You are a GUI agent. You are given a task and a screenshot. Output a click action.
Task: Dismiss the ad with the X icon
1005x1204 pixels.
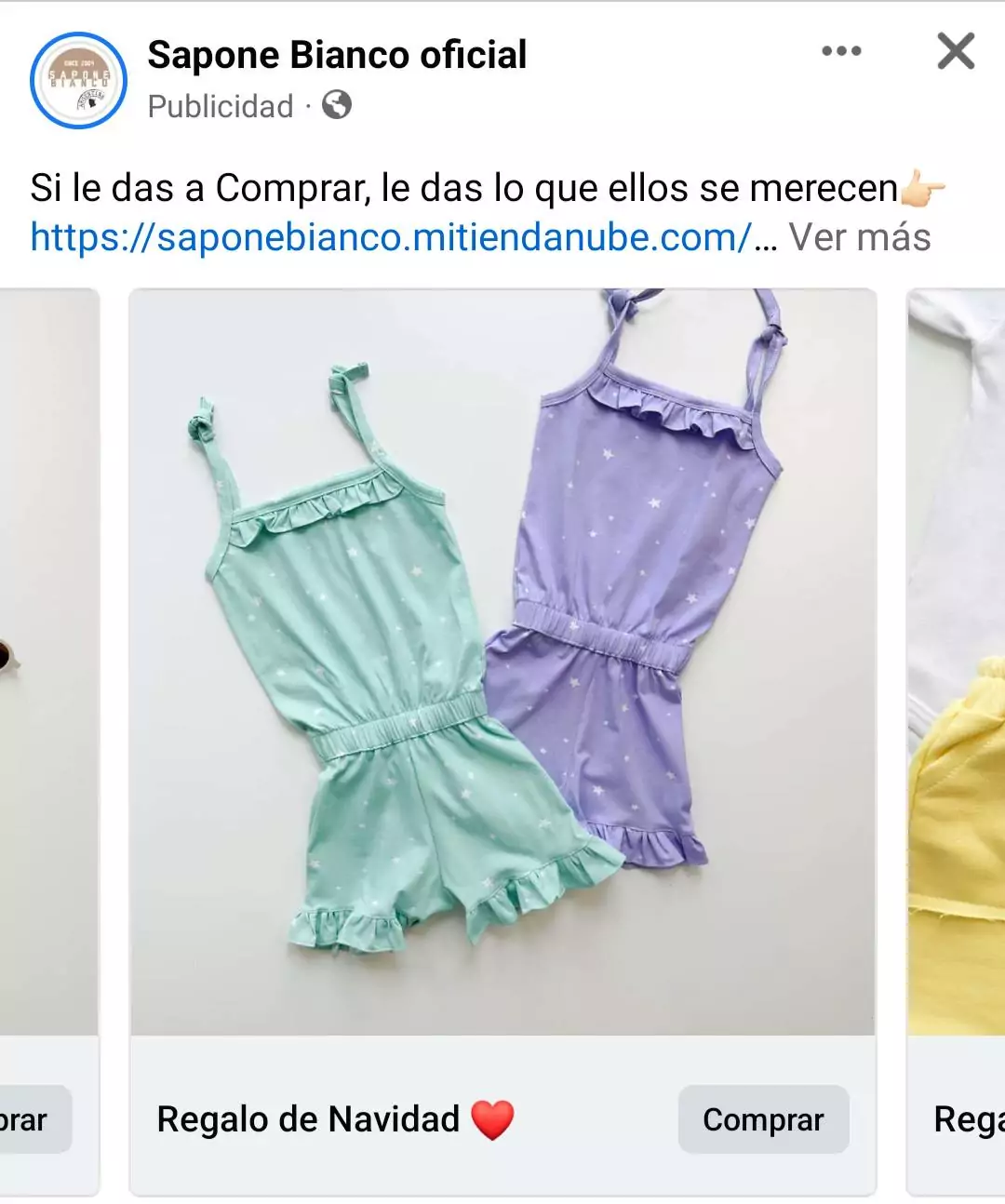[x=955, y=51]
